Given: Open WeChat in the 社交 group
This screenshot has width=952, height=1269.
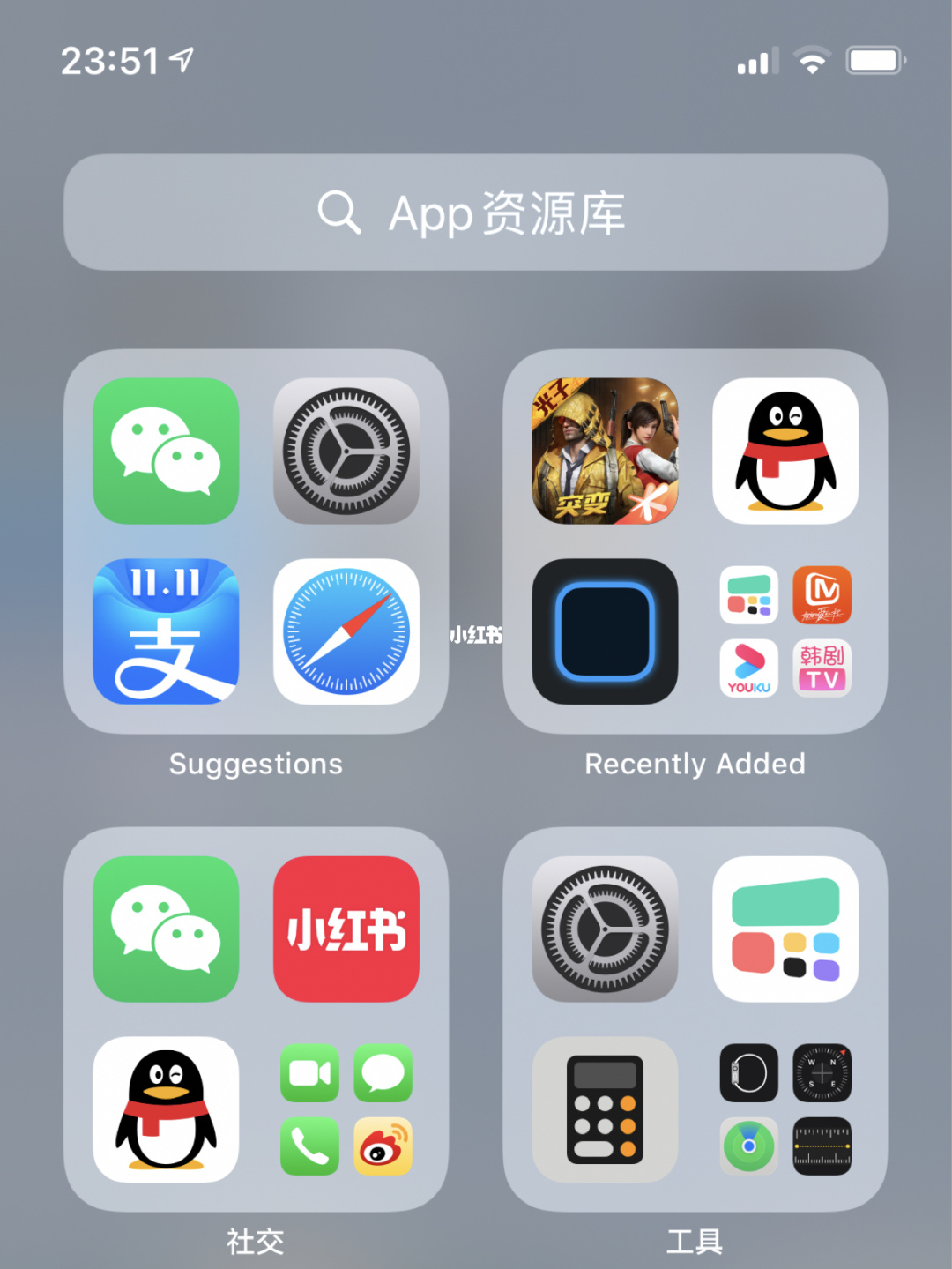Looking at the screenshot, I should click(166, 929).
